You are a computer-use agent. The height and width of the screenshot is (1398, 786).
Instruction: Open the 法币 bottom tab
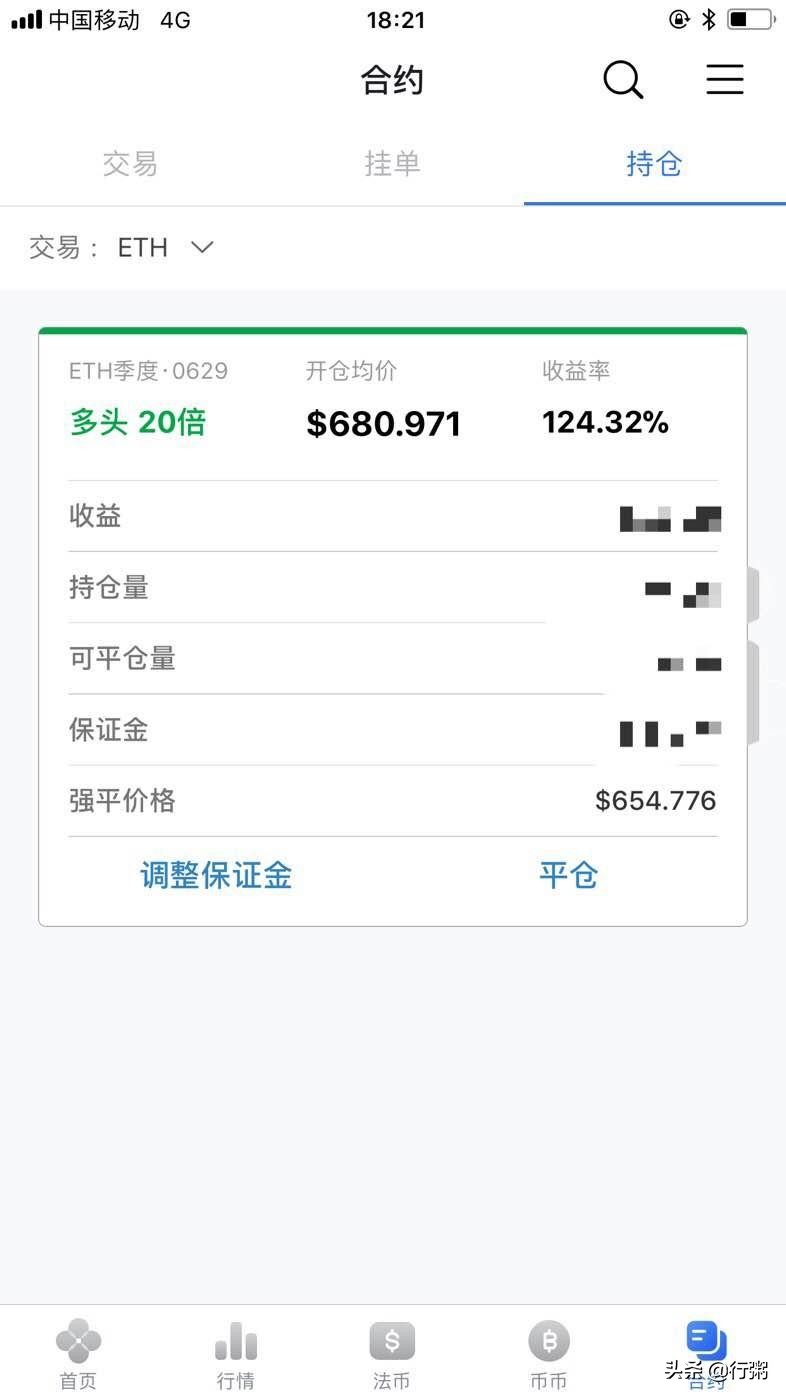pos(392,1355)
